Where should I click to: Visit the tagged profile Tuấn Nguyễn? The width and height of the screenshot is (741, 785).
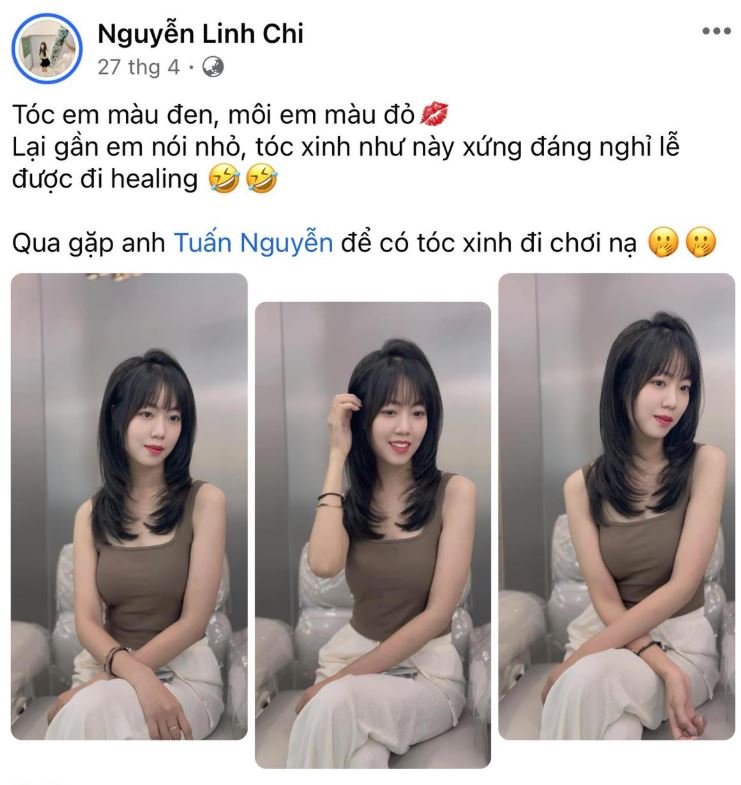pos(253,243)
